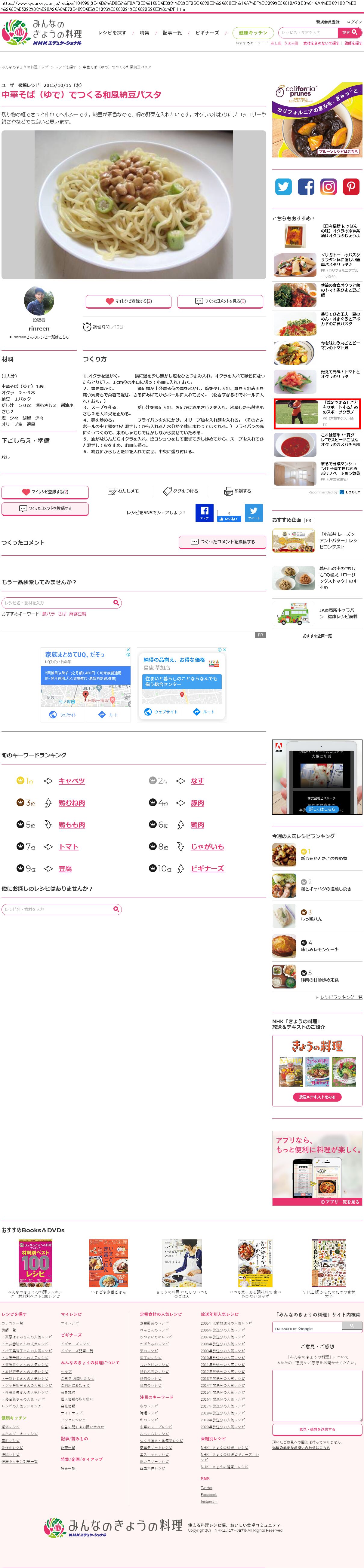364x1568 pixels.
Task: Open the Pinterest icon in the sidebar
Action: pyautogui.click(x=351, y=187)
